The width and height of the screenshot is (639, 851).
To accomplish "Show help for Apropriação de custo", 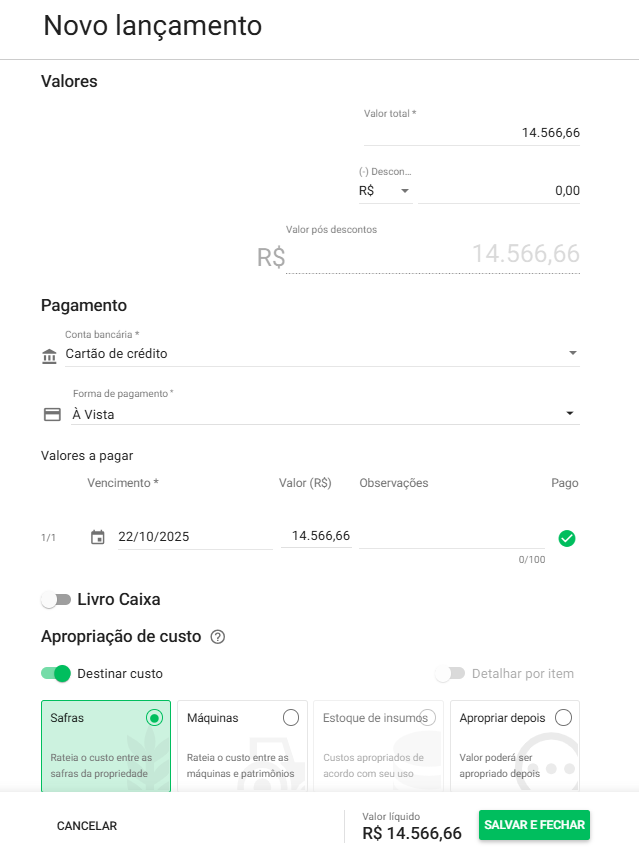I will coord(218,637).
